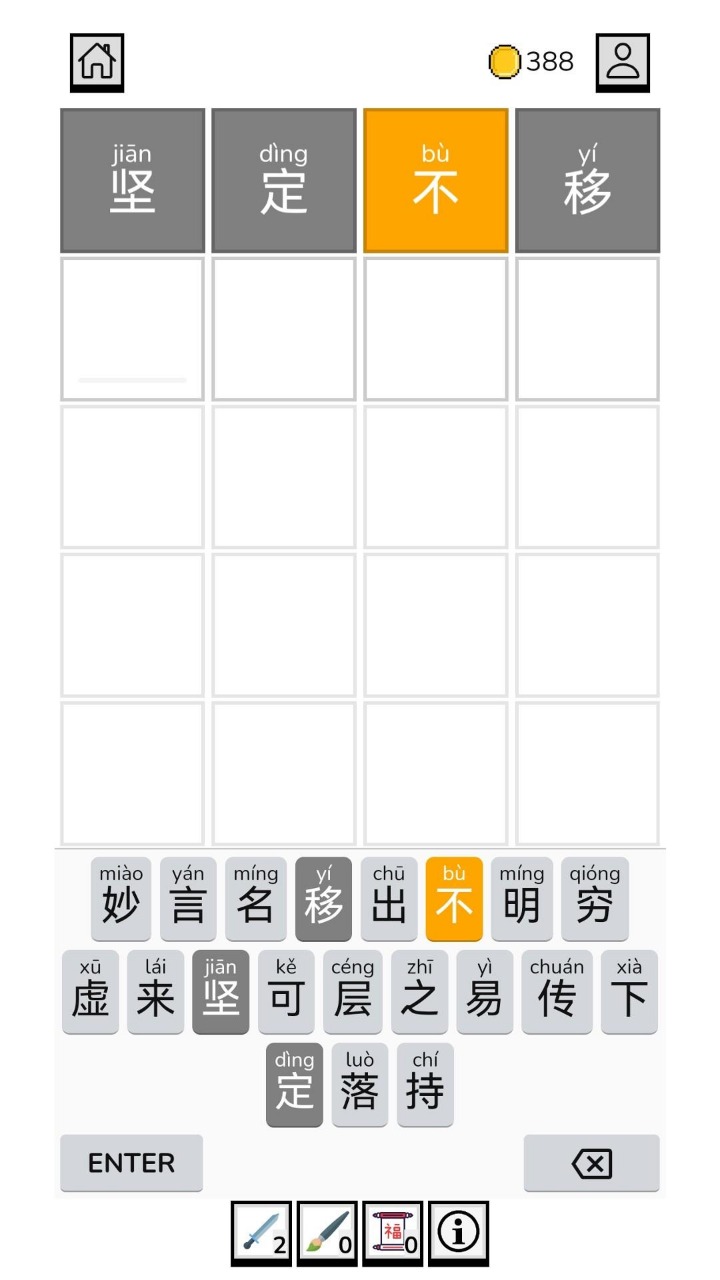Pick the 可 (kě) character key

pyautogui.click(x=286, y=991)
